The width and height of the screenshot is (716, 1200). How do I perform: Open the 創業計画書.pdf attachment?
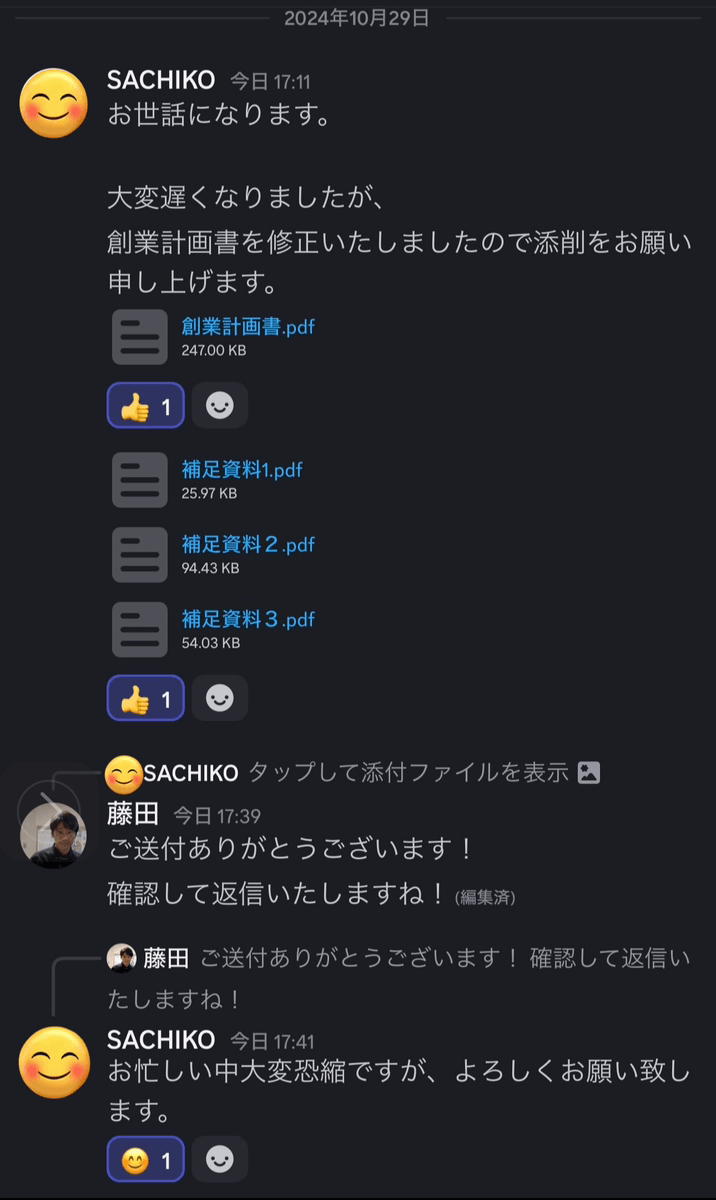248,327
